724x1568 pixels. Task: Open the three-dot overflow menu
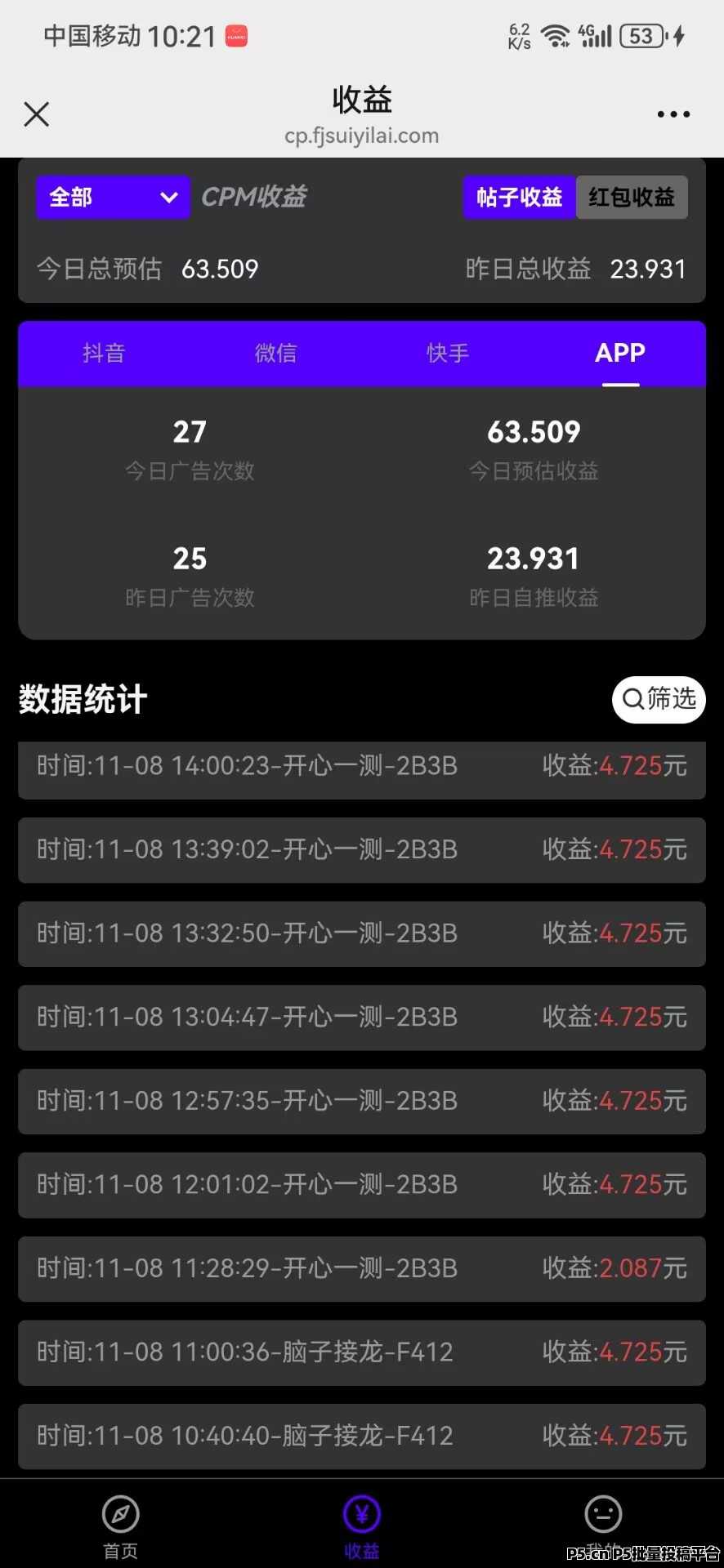(x=673, y=114)
